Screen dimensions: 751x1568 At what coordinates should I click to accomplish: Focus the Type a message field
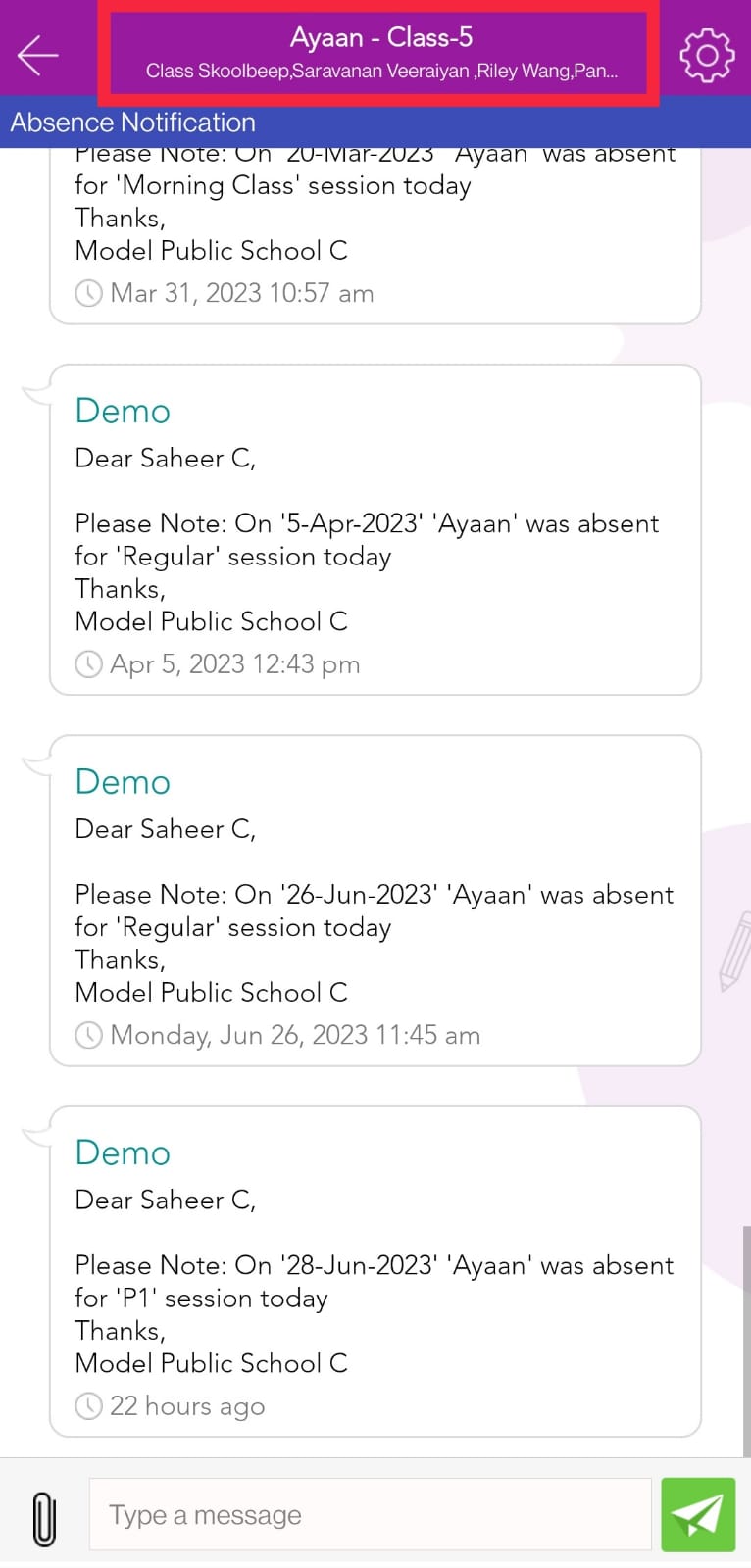tap(370, 1514)
